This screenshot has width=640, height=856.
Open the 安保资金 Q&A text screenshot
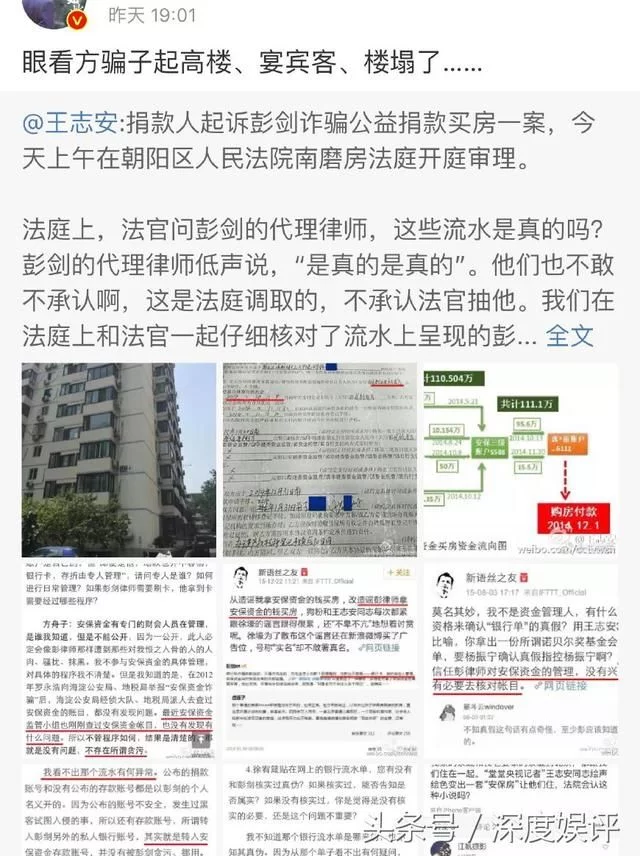(118, 658)
